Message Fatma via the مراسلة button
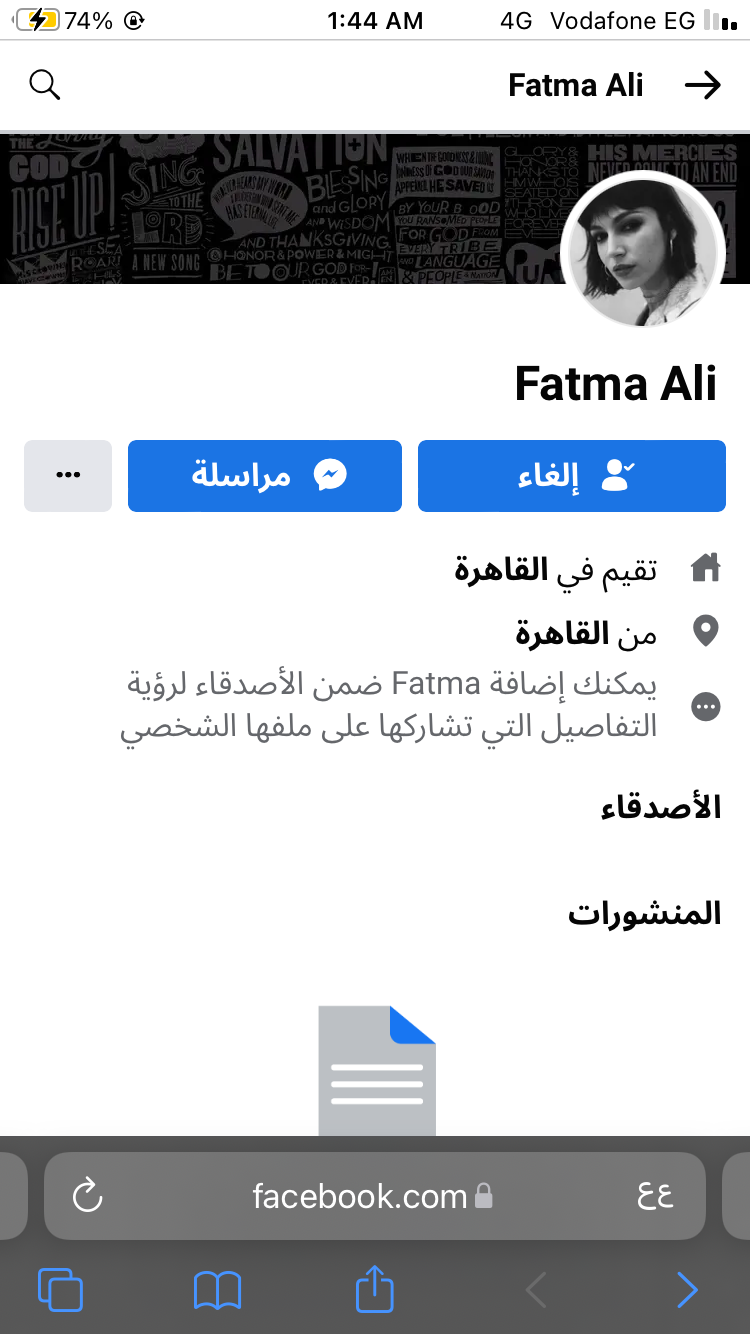Image resolution: width=750 pixels, height=1334 pixels. (x=265, y=476)
